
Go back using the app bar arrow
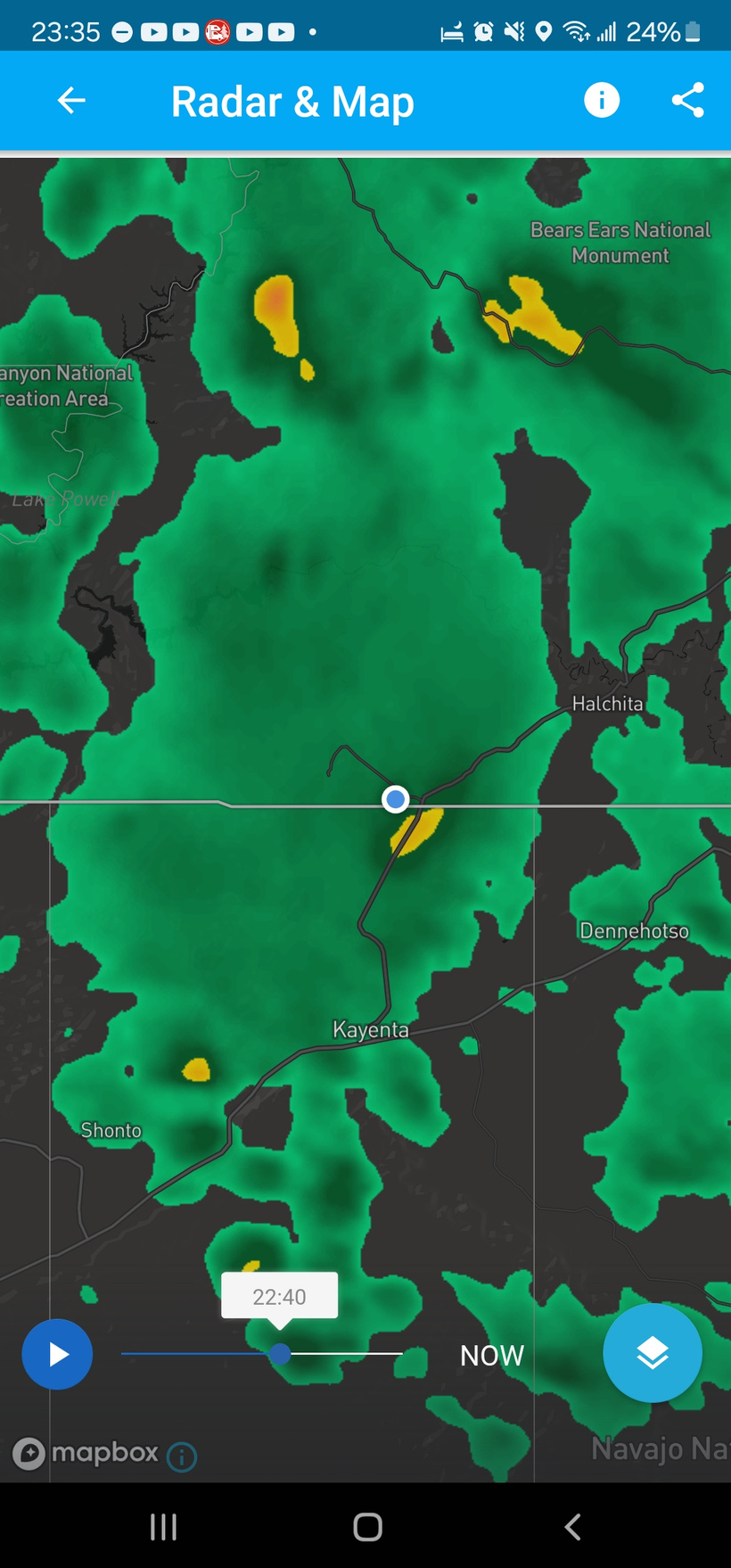(71, 101)
